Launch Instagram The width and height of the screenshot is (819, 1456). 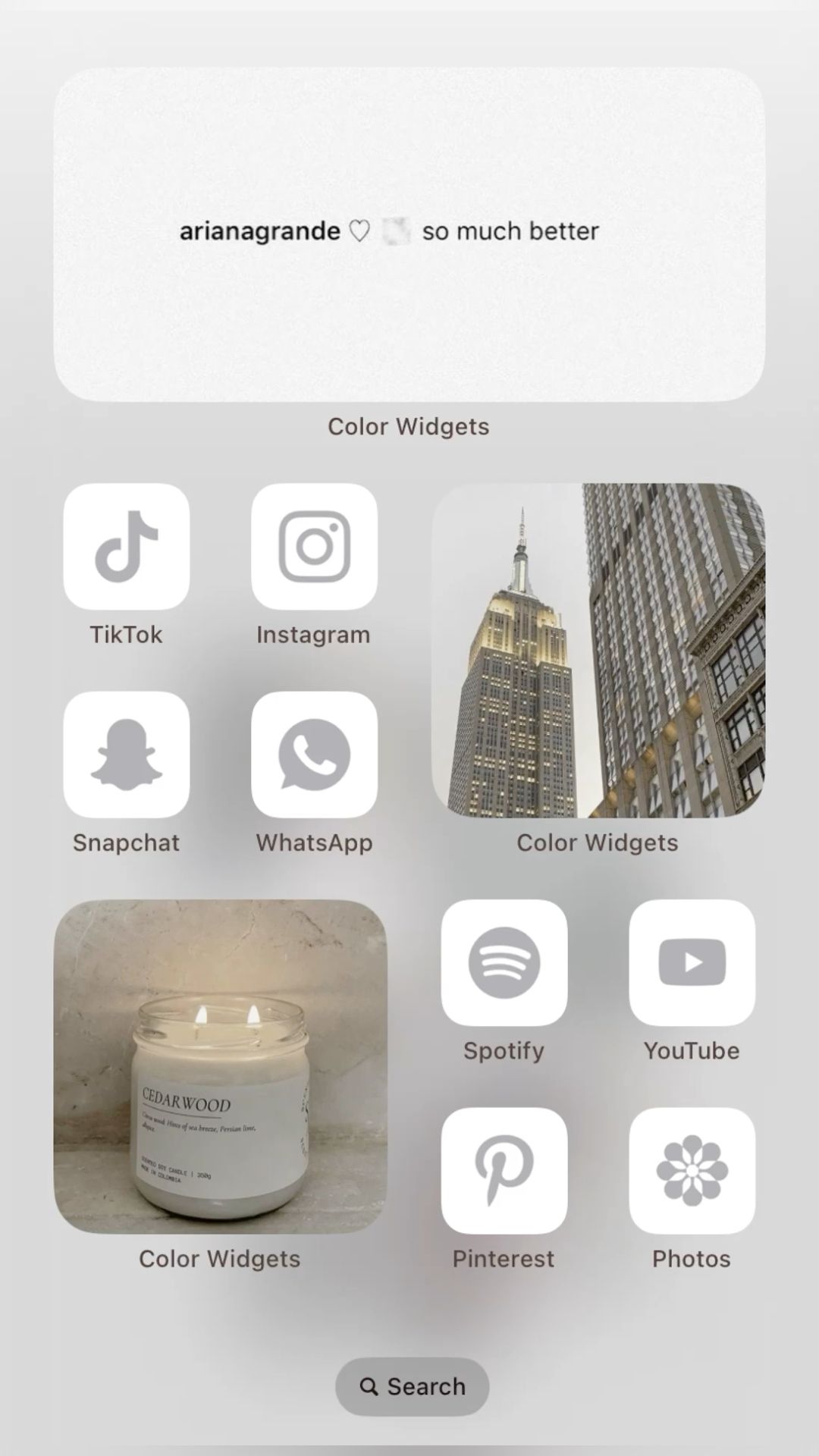coord(314,546)
